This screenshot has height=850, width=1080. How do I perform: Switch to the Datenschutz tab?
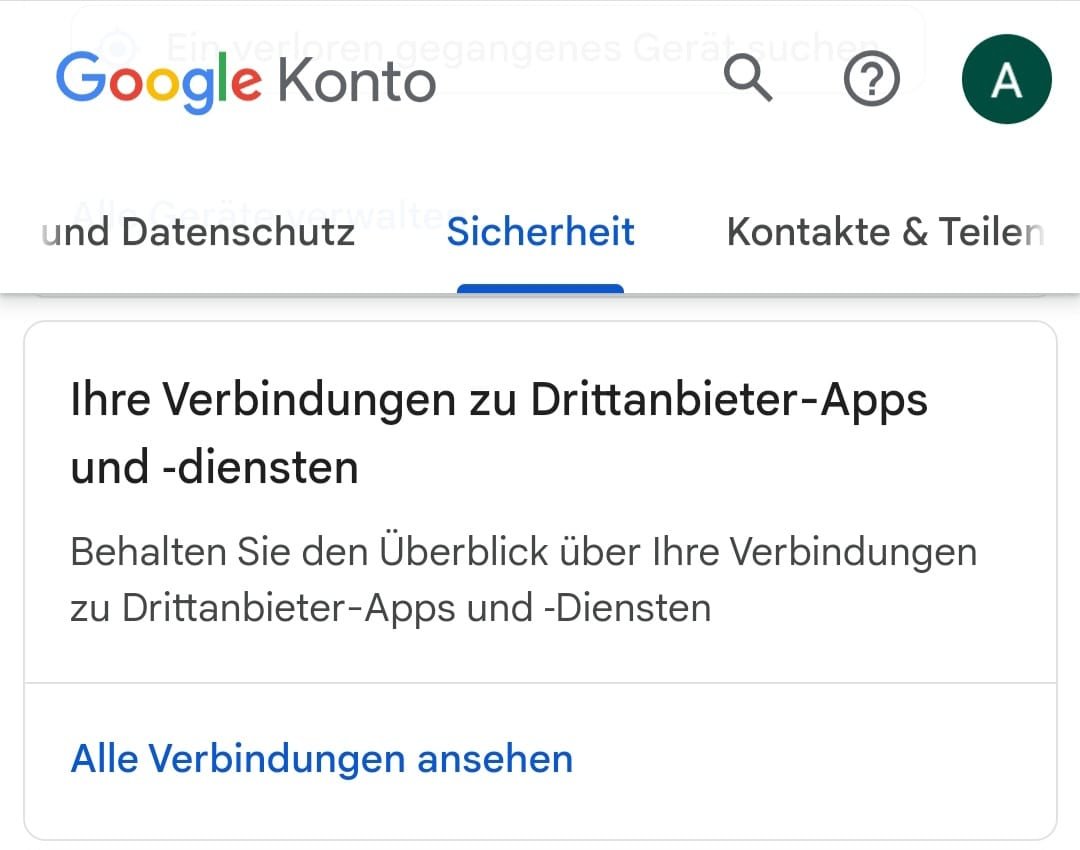pos(200,233)
